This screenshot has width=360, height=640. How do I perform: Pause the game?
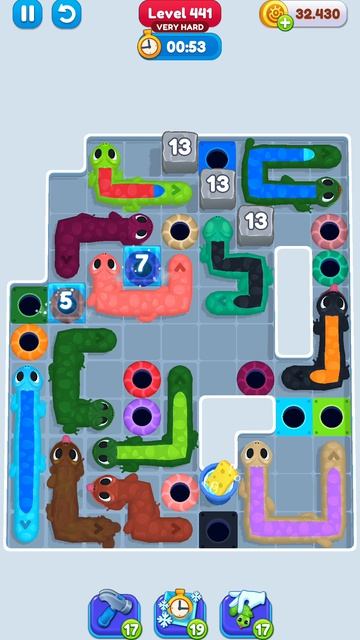27,13
